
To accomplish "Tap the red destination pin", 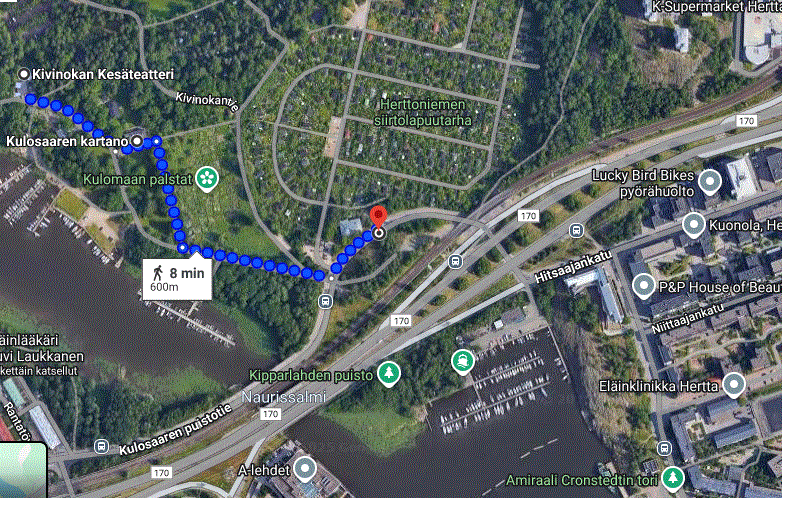I will (378, 219).
